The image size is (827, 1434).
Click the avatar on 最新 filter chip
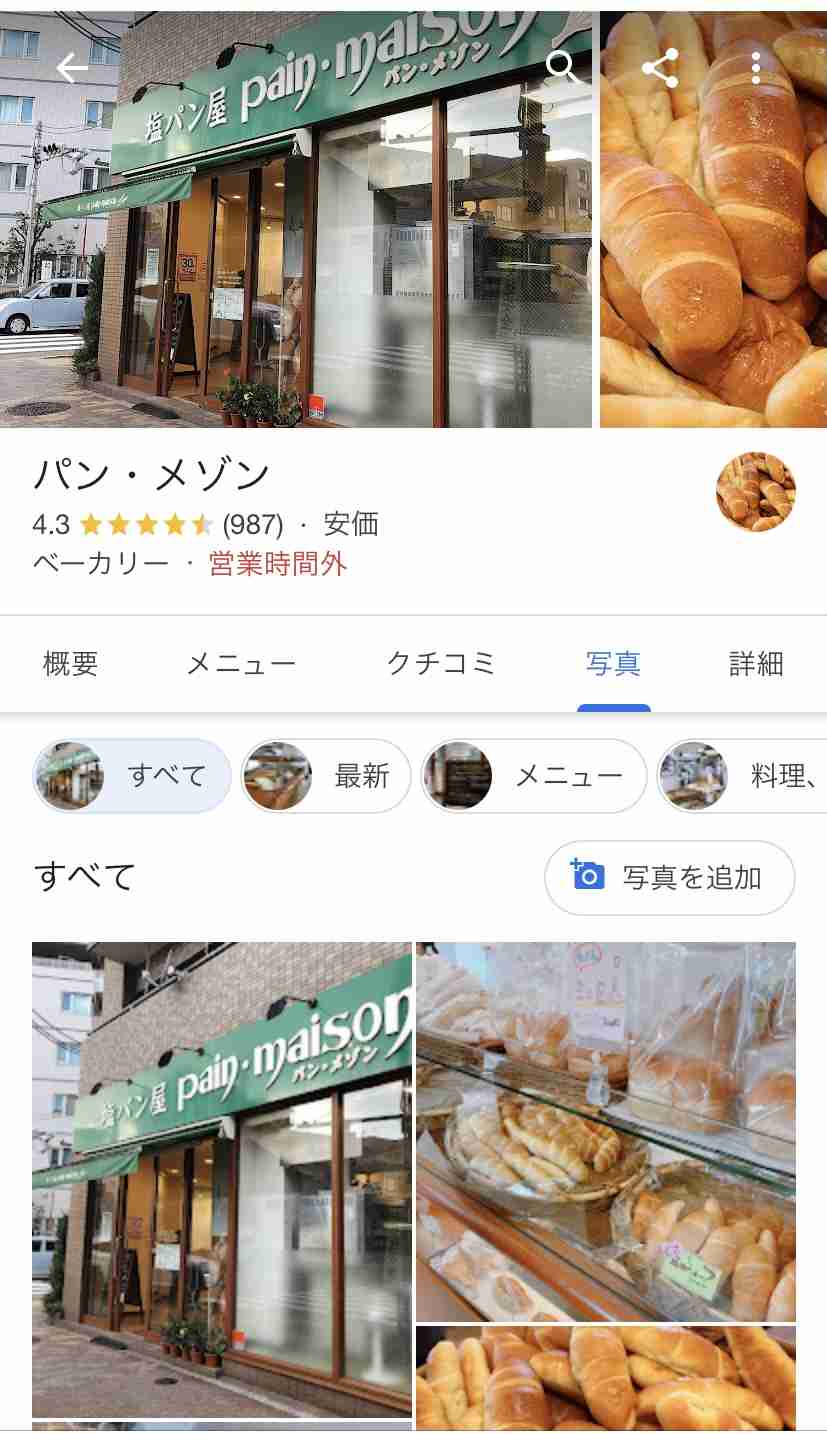click(277, 775)
